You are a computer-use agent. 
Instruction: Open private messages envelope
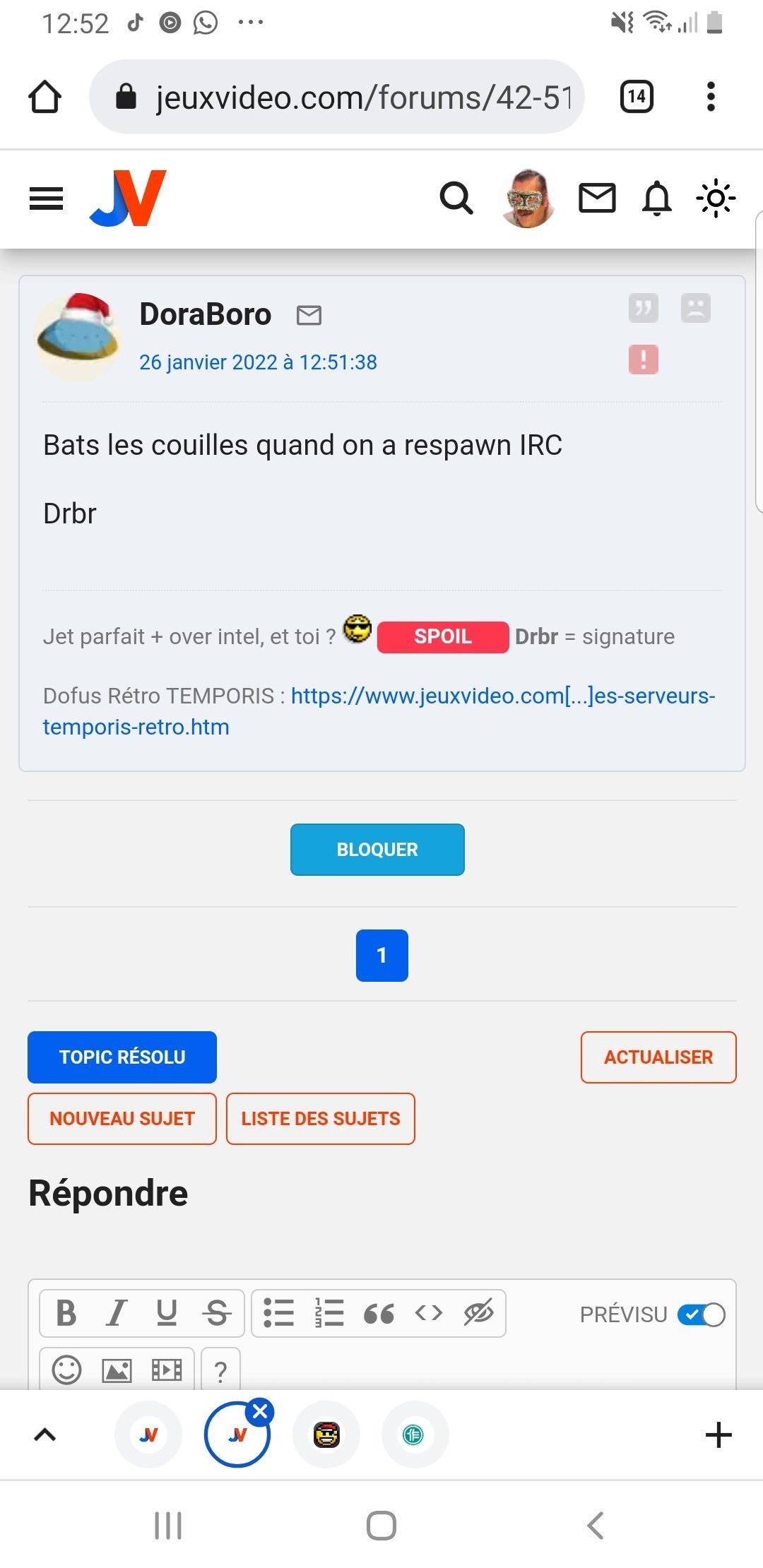pos(597,198)
